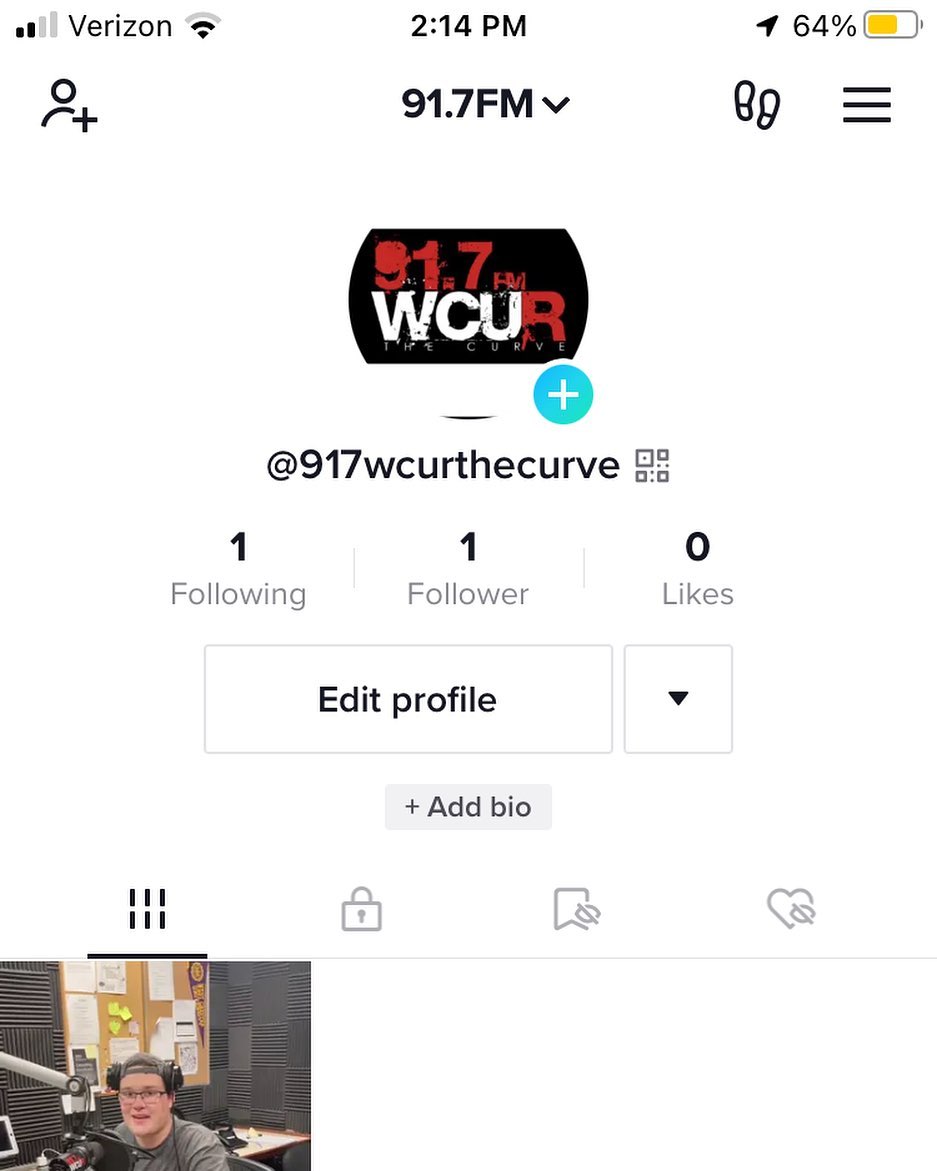View the Likes count details
Viewport: 937px width, 1171px height.
697,569
